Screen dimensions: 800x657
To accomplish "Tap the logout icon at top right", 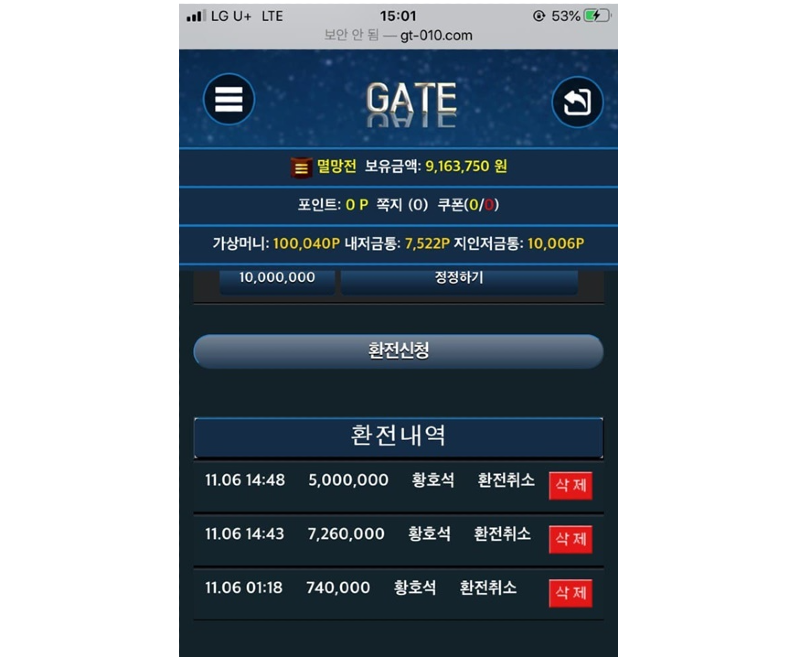I will [x=577, y=102].
